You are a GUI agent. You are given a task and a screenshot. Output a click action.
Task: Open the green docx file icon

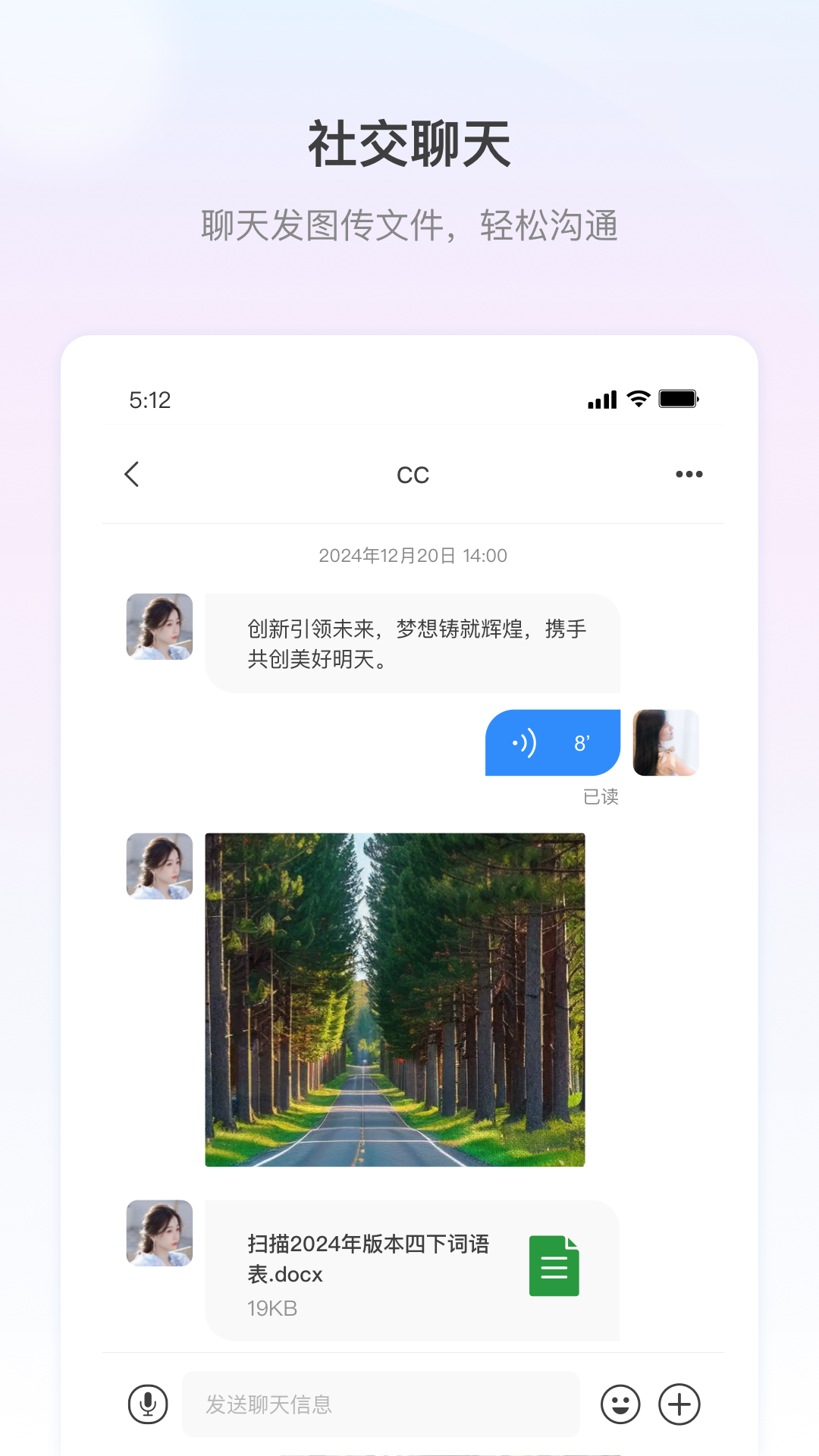pos(554,1265)
